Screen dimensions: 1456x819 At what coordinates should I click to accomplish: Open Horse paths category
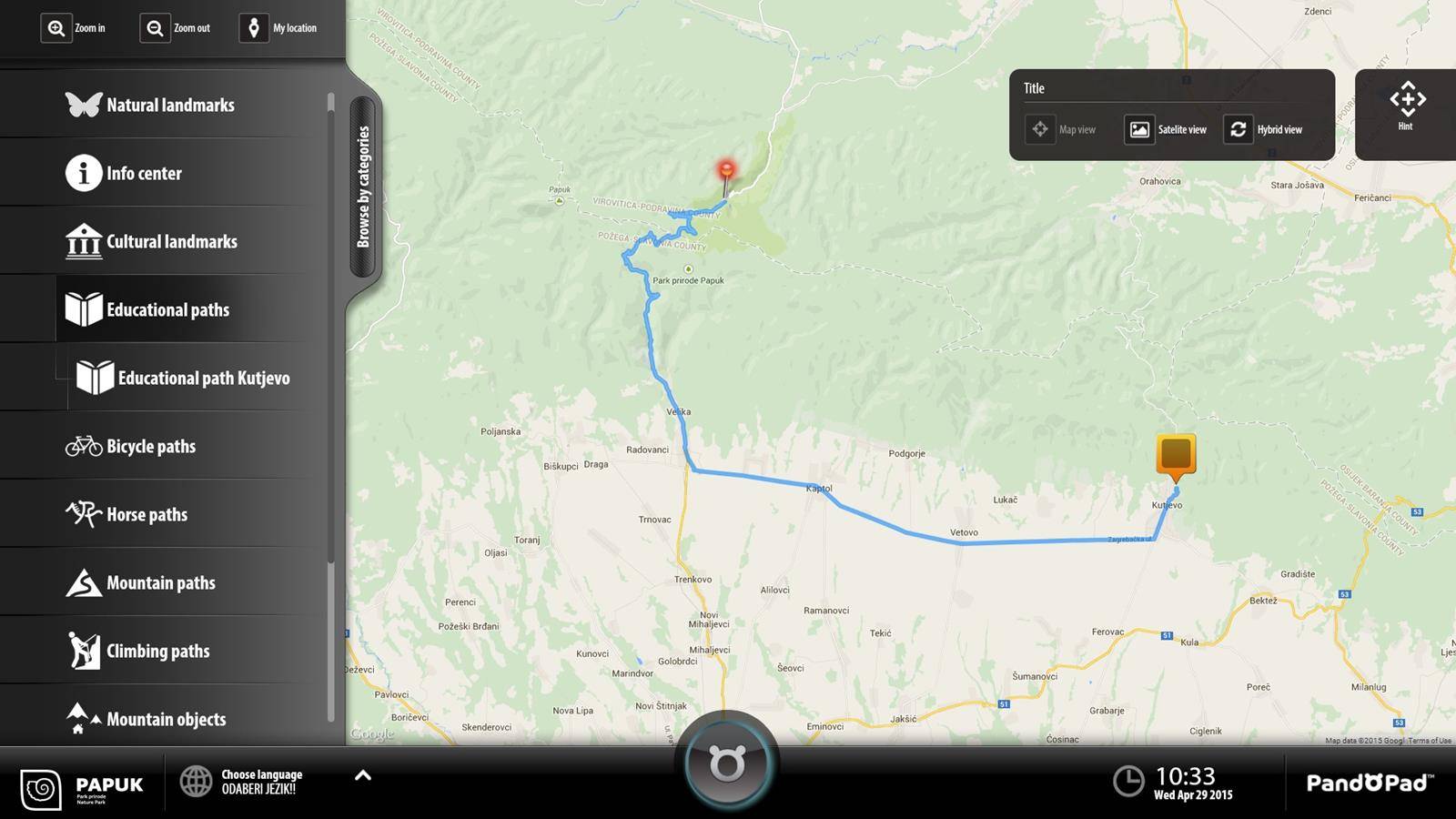147,514
